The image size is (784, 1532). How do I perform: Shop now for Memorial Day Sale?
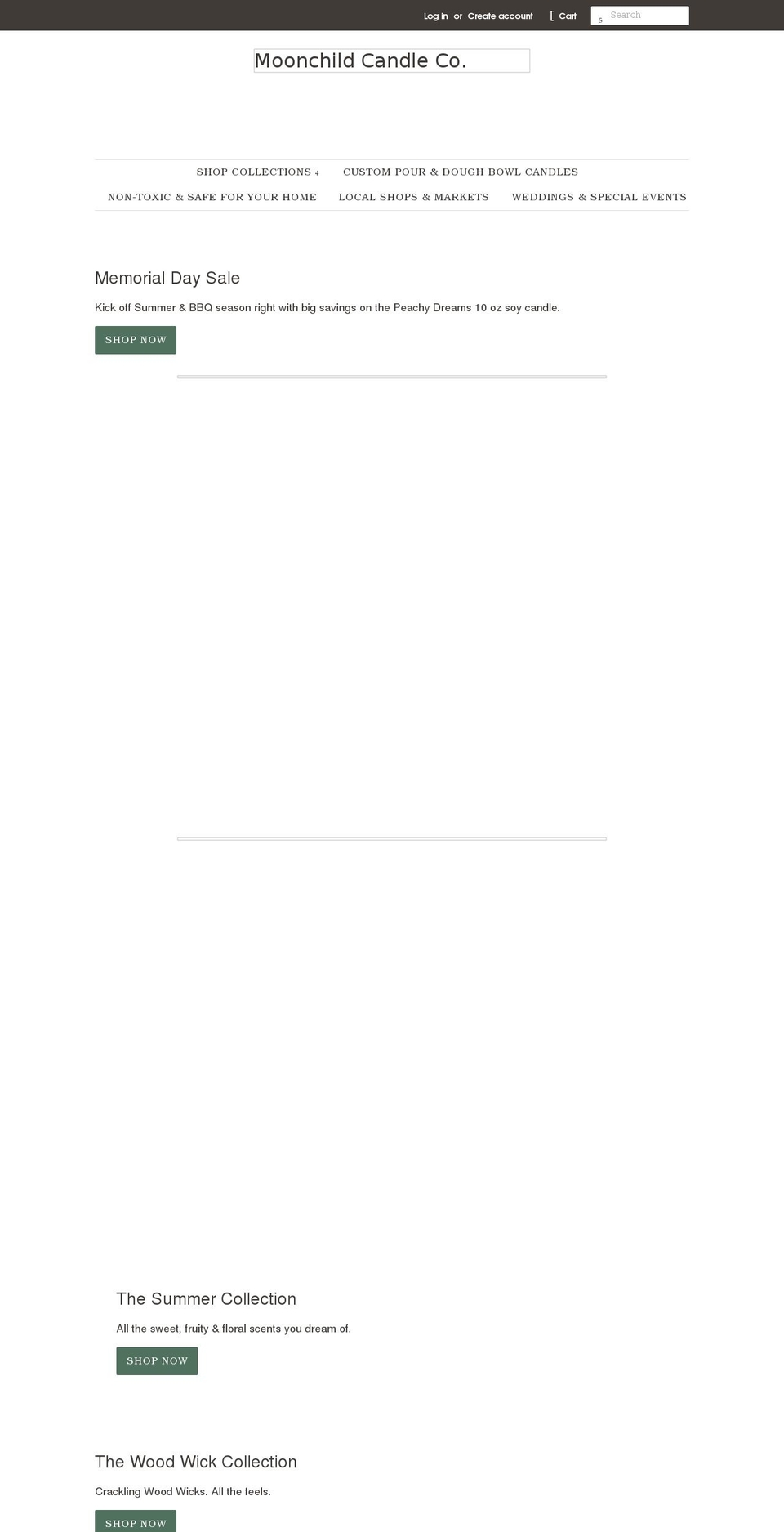[136, 340]
